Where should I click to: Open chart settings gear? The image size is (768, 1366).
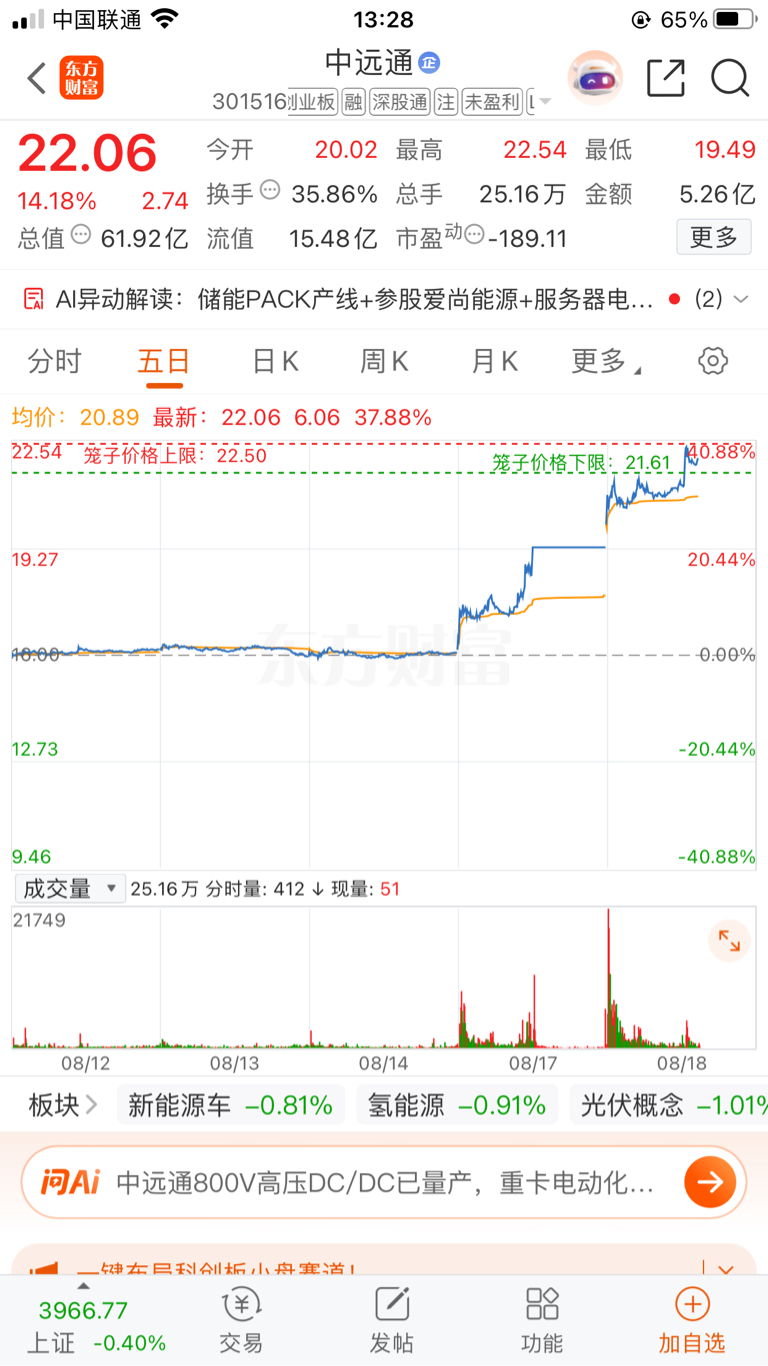[x=713, y=361]
